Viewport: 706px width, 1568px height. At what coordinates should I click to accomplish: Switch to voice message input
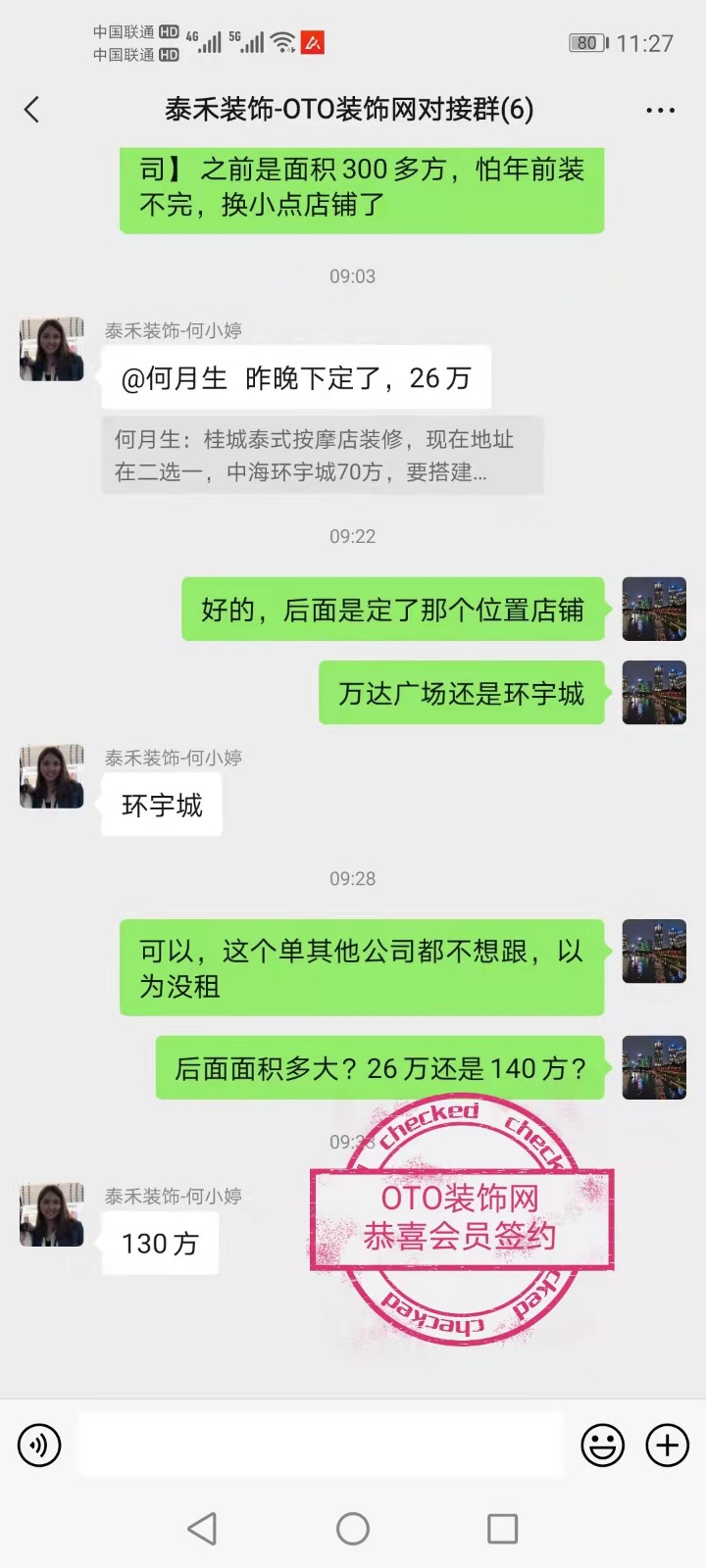click(x=39, y=1445)
